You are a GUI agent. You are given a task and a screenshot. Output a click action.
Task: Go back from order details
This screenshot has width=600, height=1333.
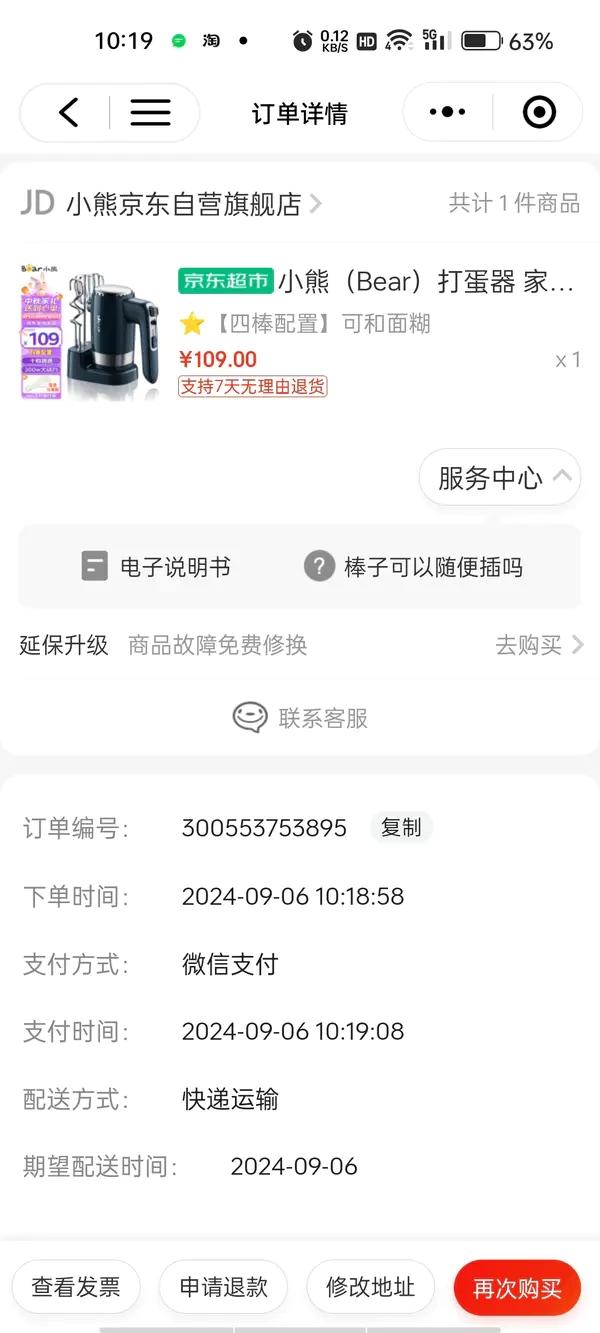pyautogui.click(x=68, y=113)
